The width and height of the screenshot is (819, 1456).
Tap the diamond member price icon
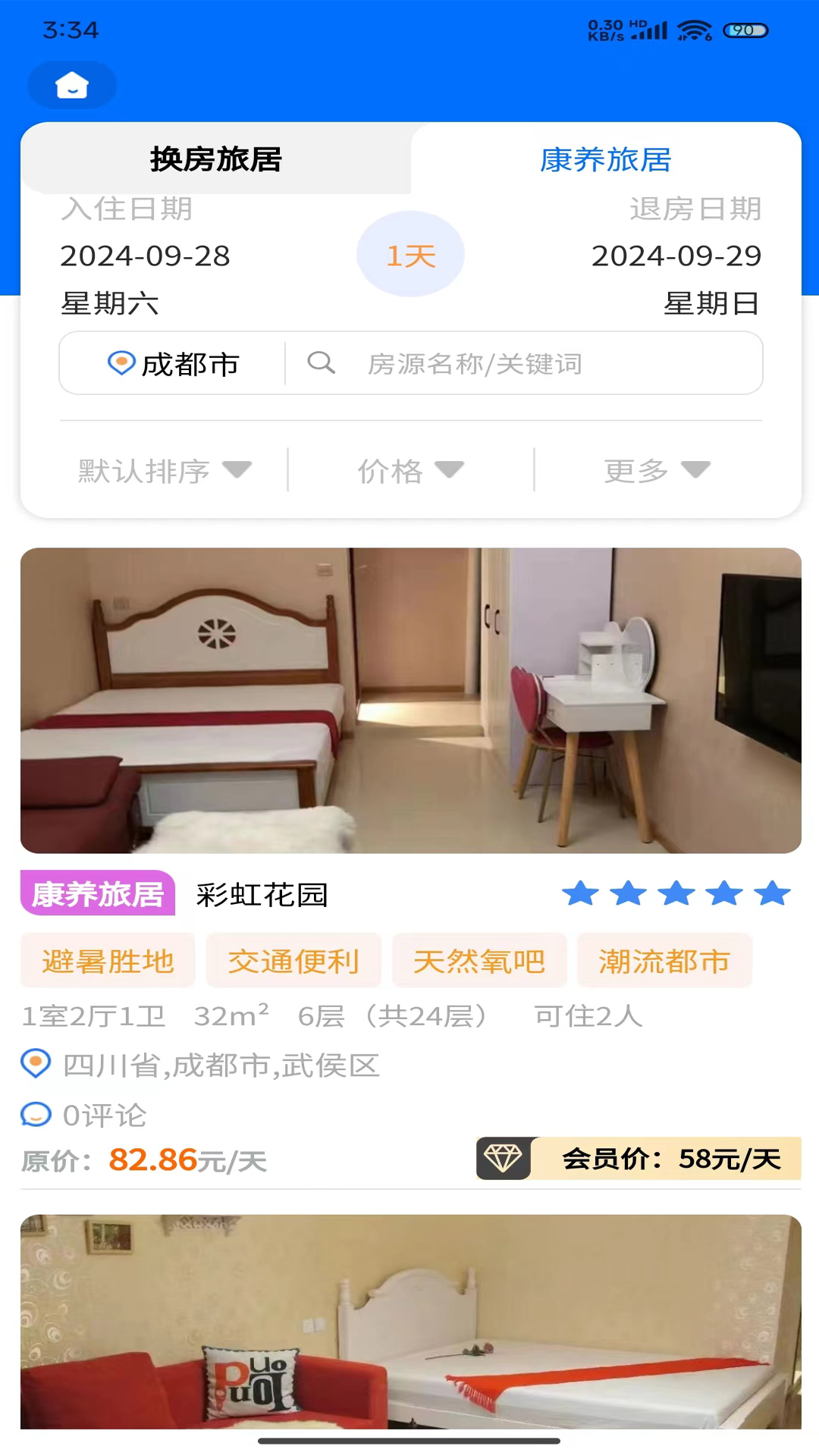(x=505, y=1158)
